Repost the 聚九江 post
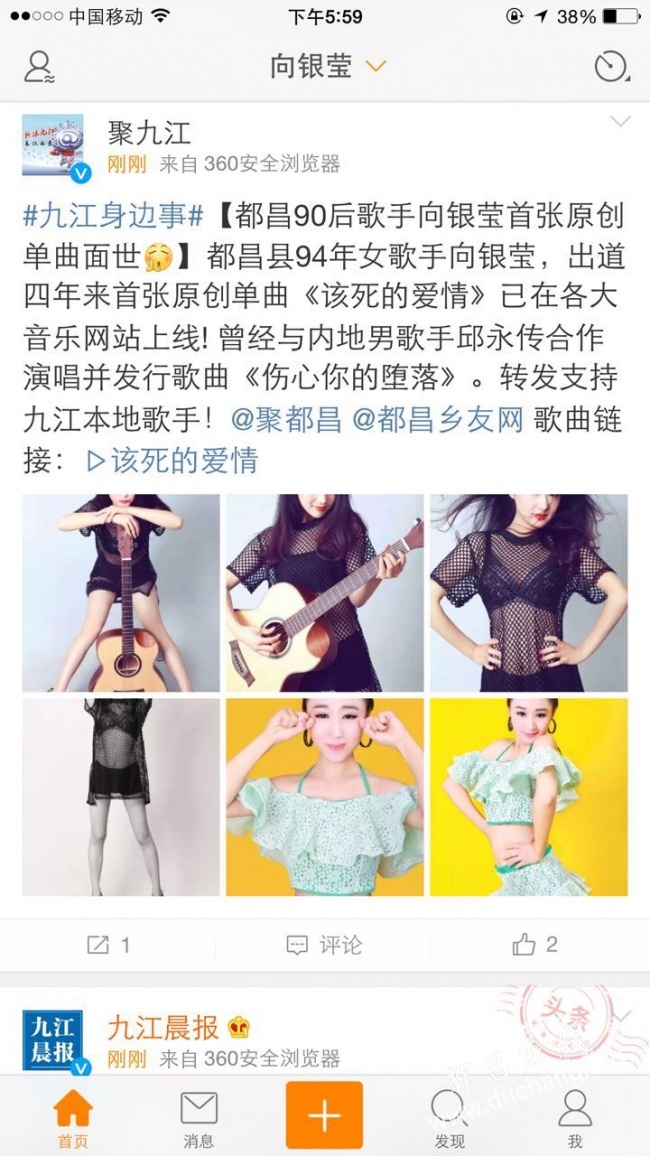 tap(108, 944)
